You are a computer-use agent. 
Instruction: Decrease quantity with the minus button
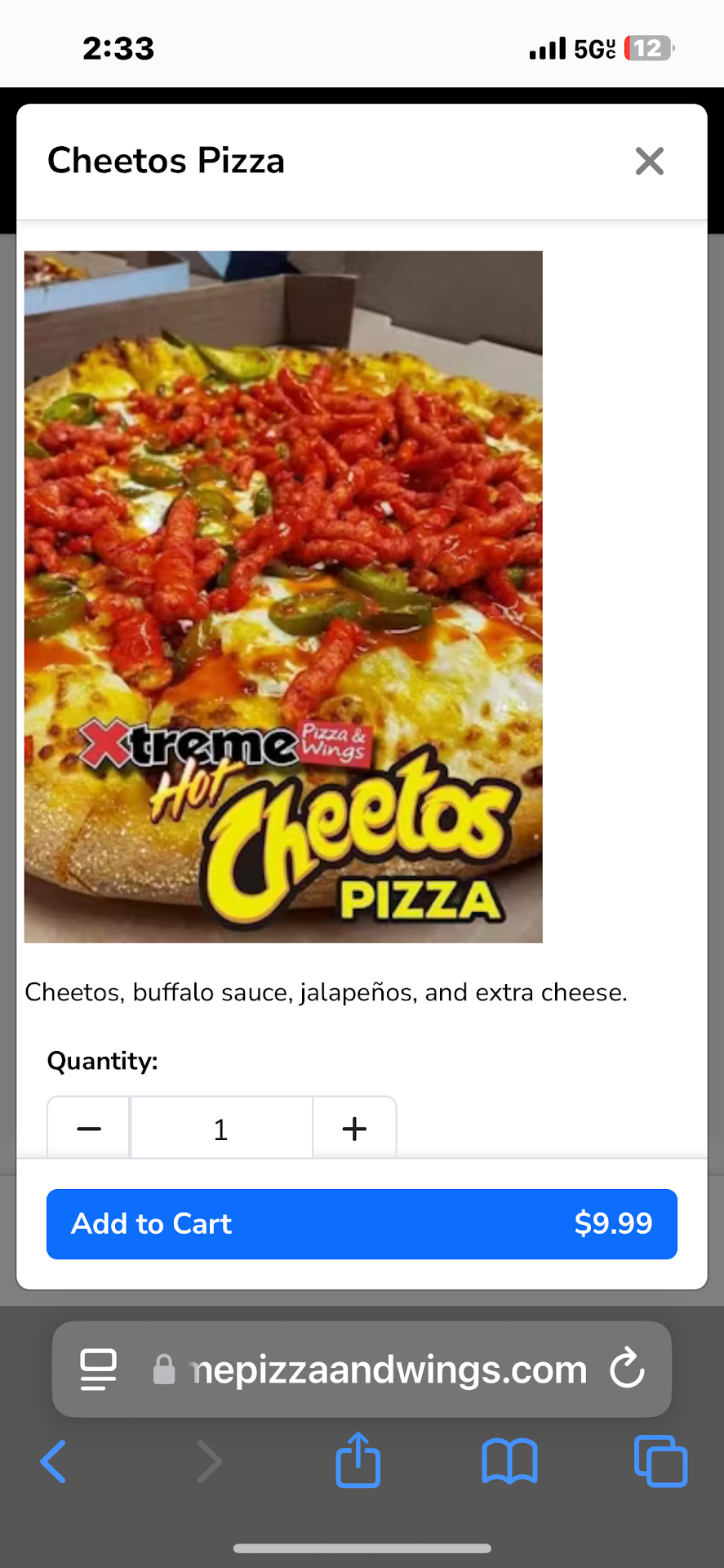[89, 1129]
